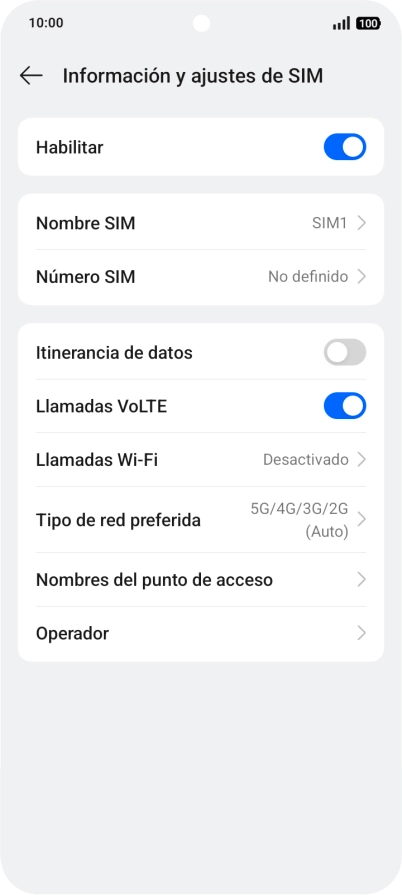Open the Nombre SIM setting

(x=201, y=223)
